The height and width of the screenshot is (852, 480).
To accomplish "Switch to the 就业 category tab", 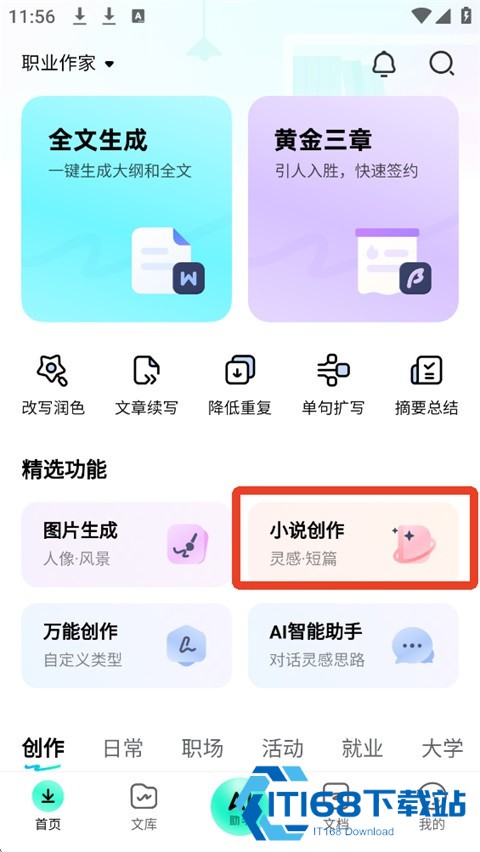I will point(362,748).
